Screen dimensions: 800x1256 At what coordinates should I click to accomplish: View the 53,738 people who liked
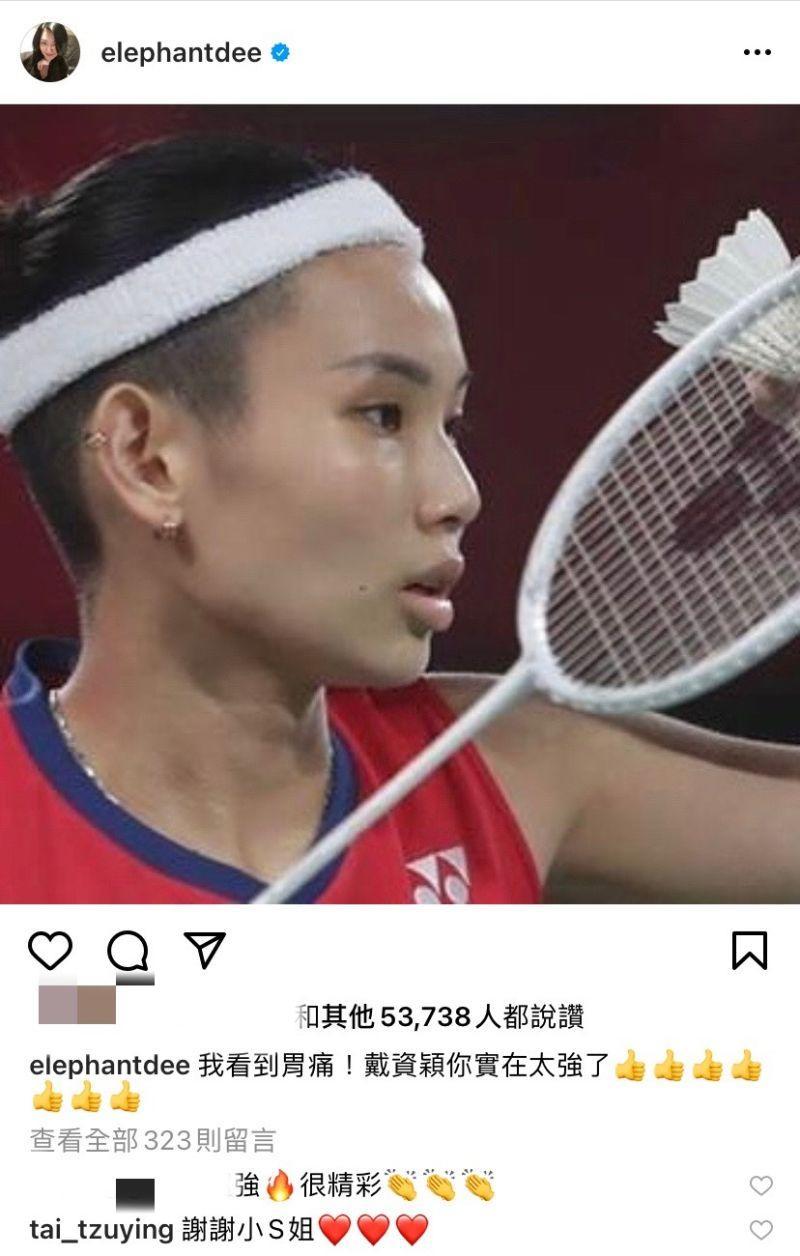pos(440,1017)
